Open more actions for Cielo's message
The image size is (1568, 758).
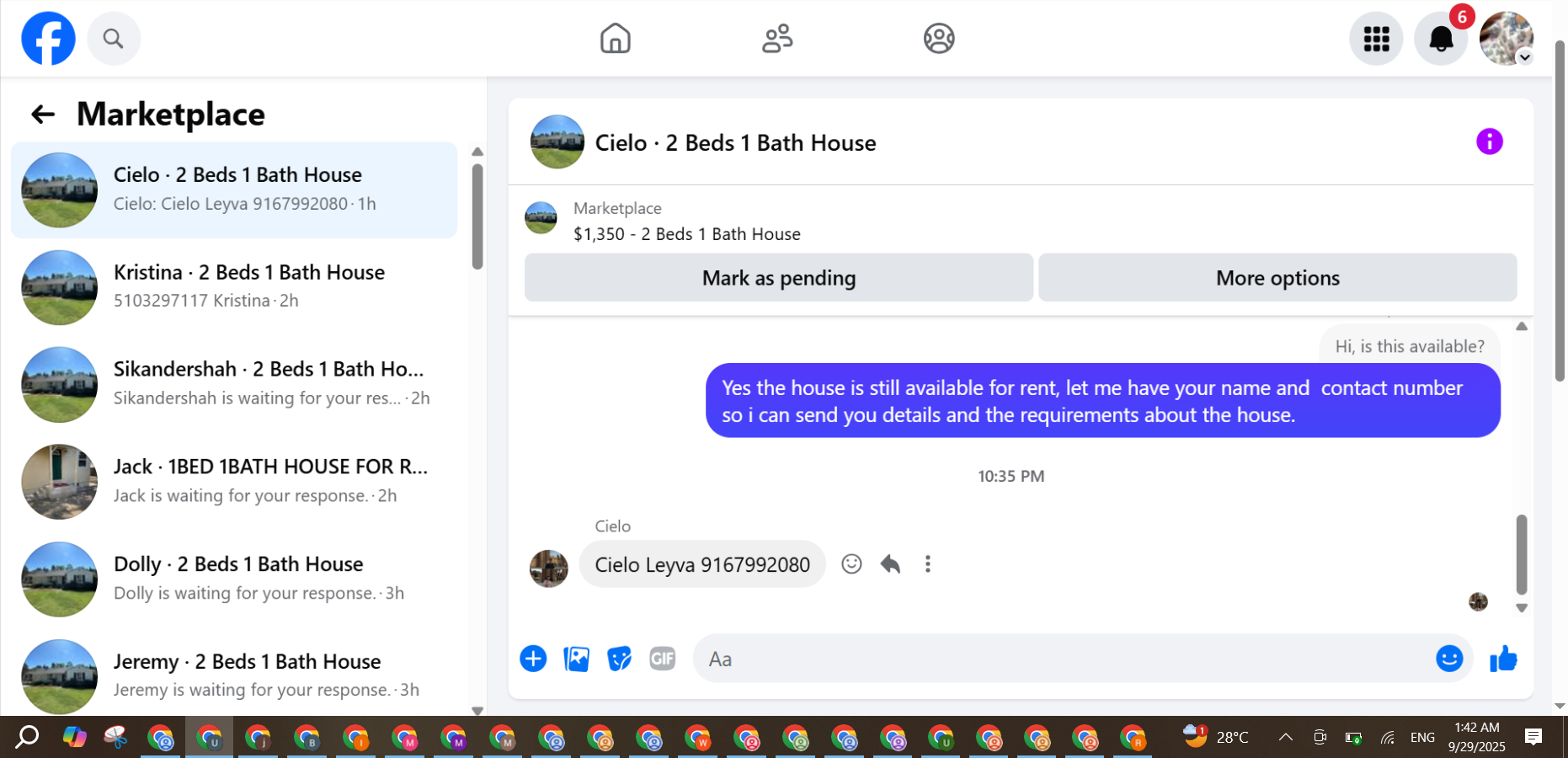[928, 564]
